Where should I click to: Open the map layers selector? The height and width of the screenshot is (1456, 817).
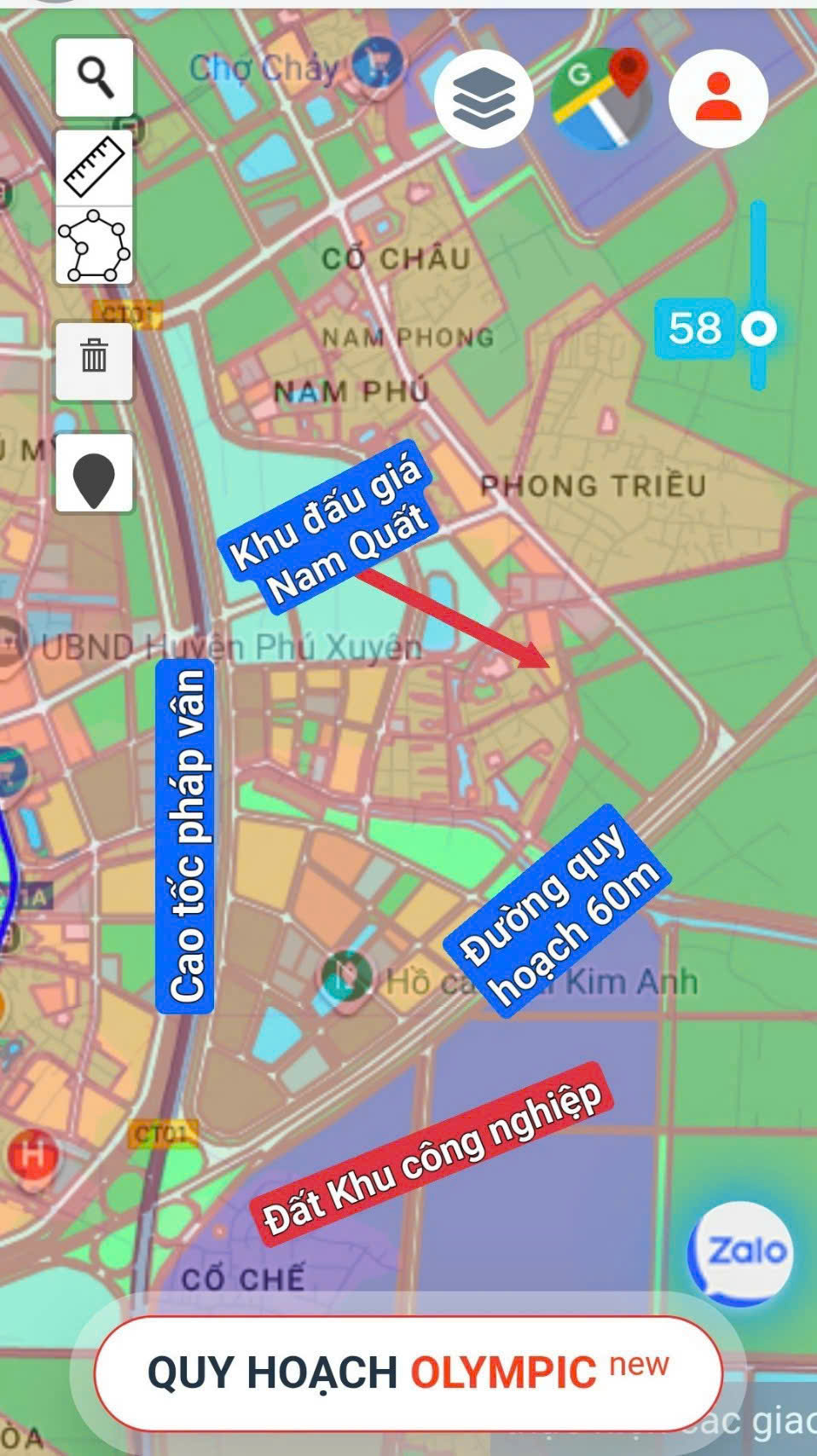(484, 99)
